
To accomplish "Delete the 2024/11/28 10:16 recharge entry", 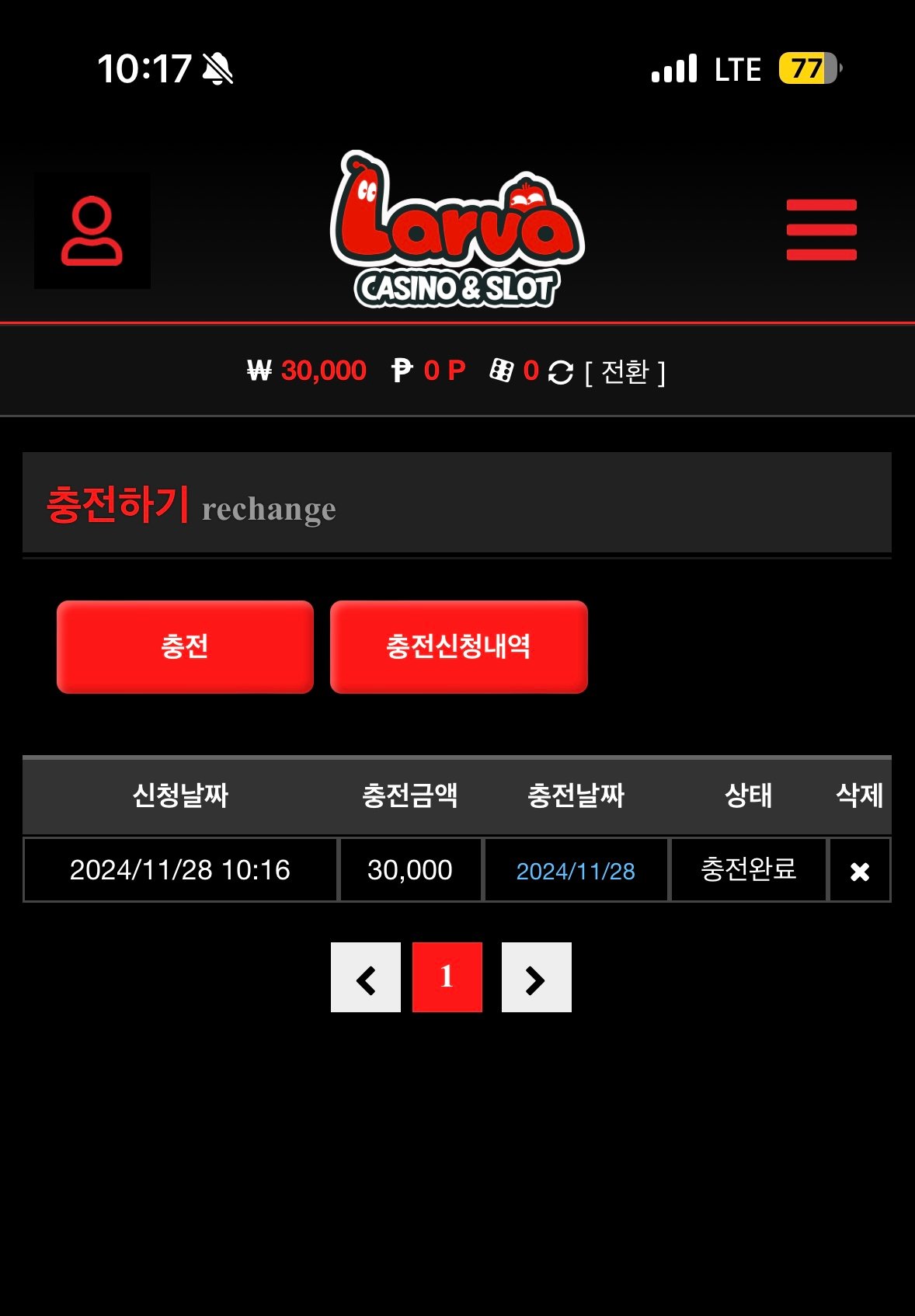I will 859,871.
